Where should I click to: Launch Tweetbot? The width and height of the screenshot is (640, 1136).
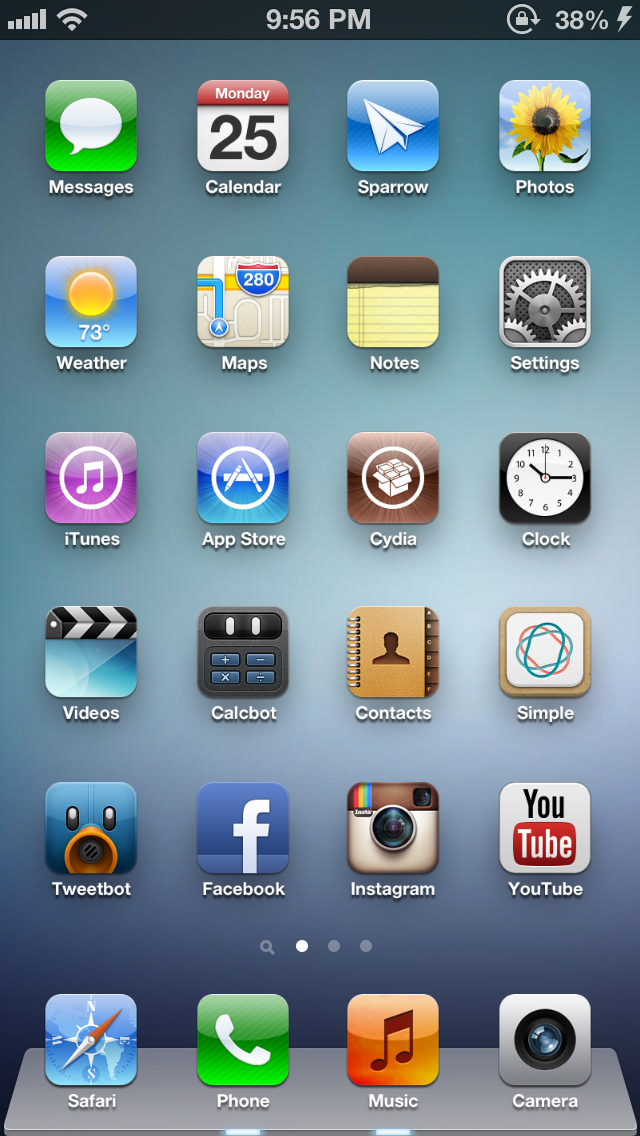pos(91,828)
